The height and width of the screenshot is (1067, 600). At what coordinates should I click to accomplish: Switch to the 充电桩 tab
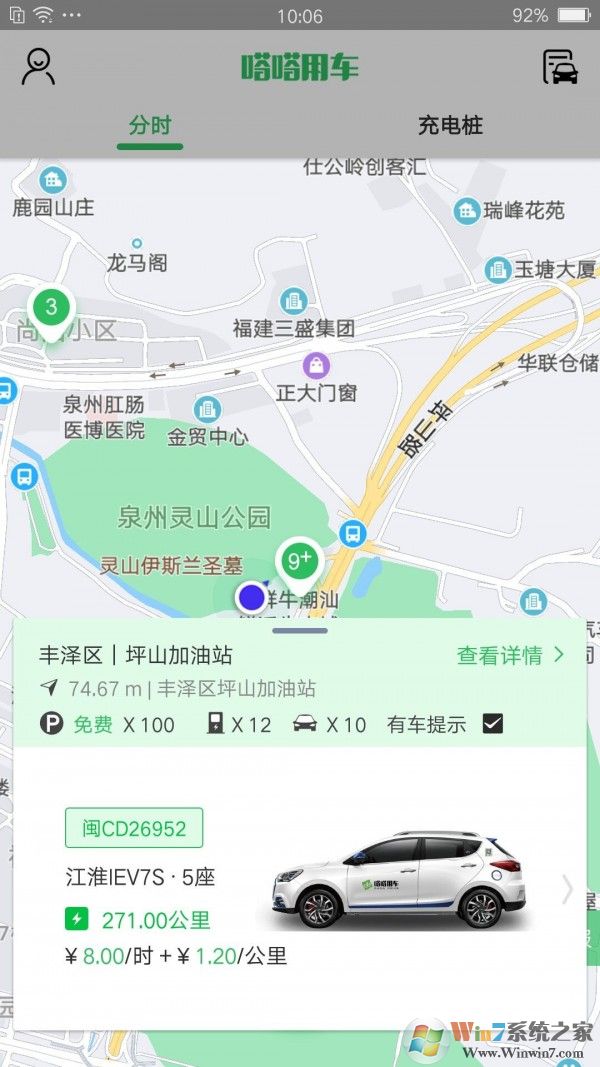point(450,126)
